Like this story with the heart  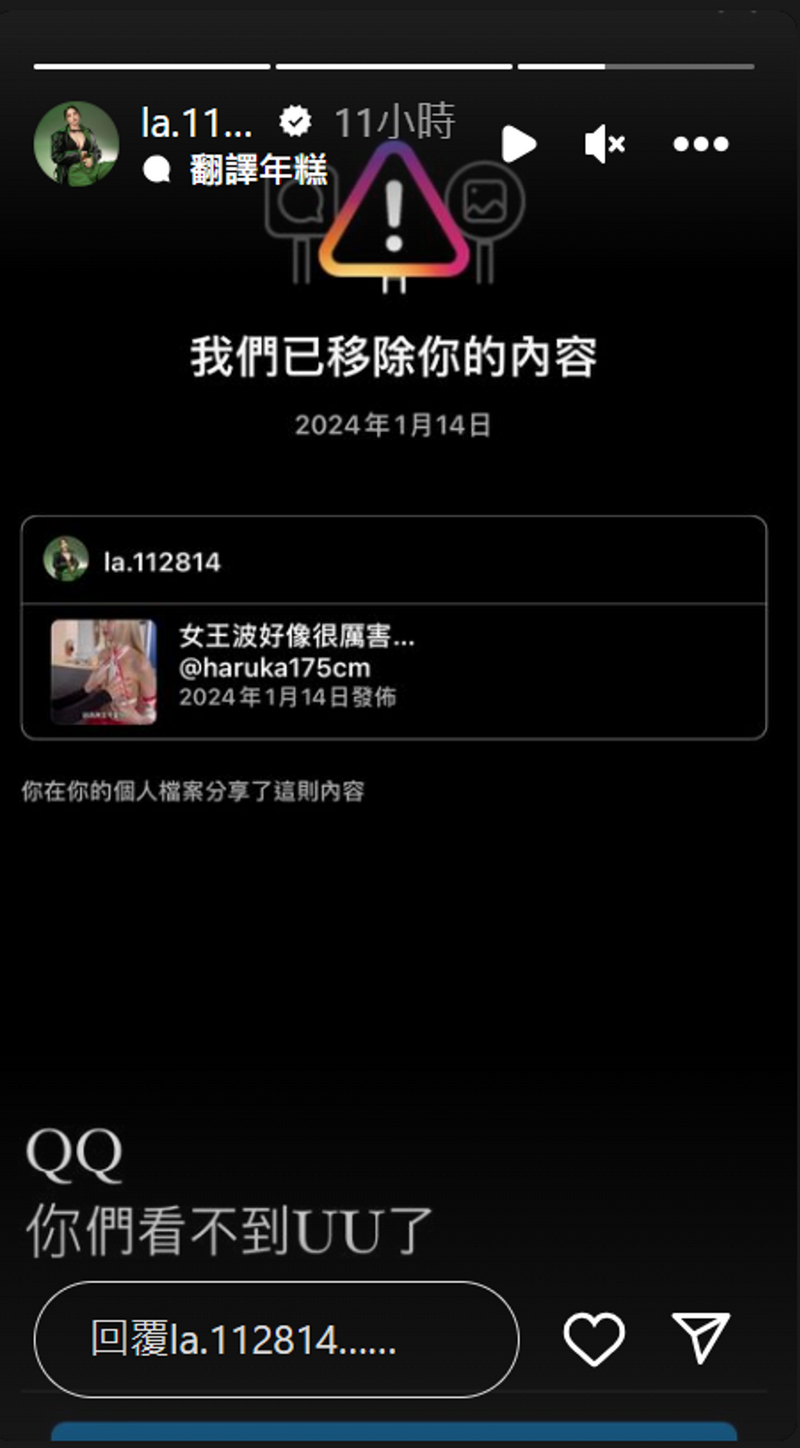pyautogui.click(x=594, y=1339)
